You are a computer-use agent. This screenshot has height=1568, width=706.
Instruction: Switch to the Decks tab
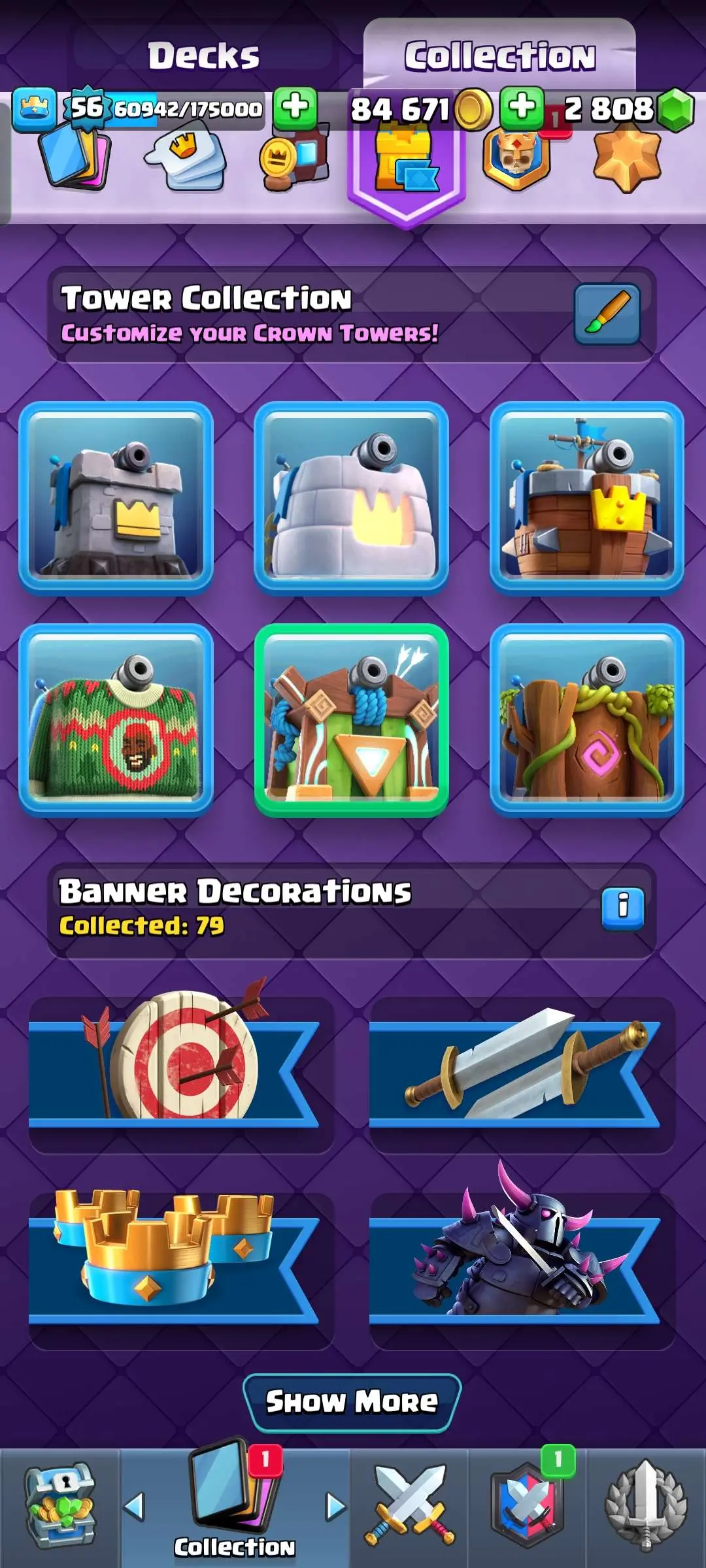(x=203, y=56)
